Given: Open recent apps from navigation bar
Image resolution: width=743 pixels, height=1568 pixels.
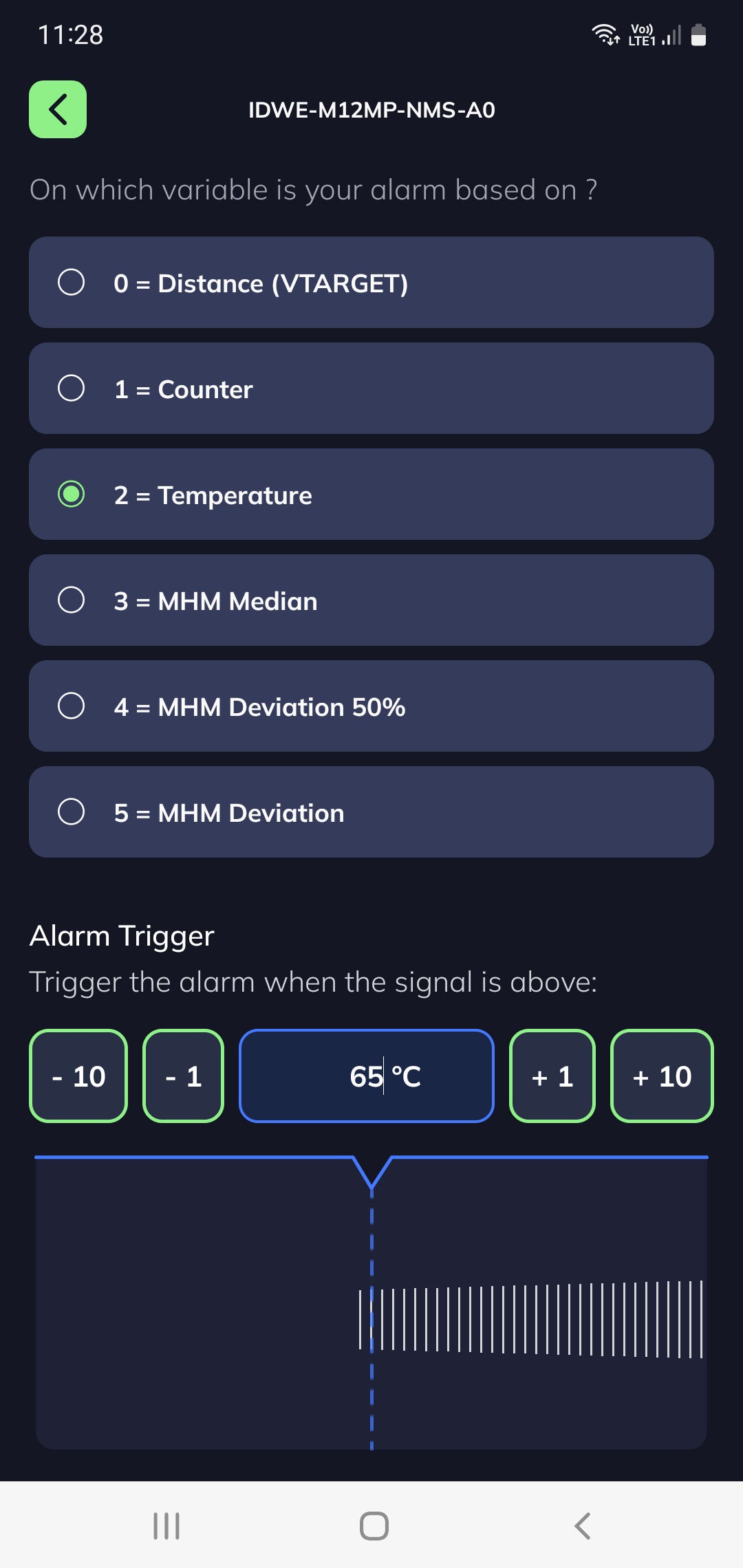Looking at the screenshot, I should (x=166, y=1525).
